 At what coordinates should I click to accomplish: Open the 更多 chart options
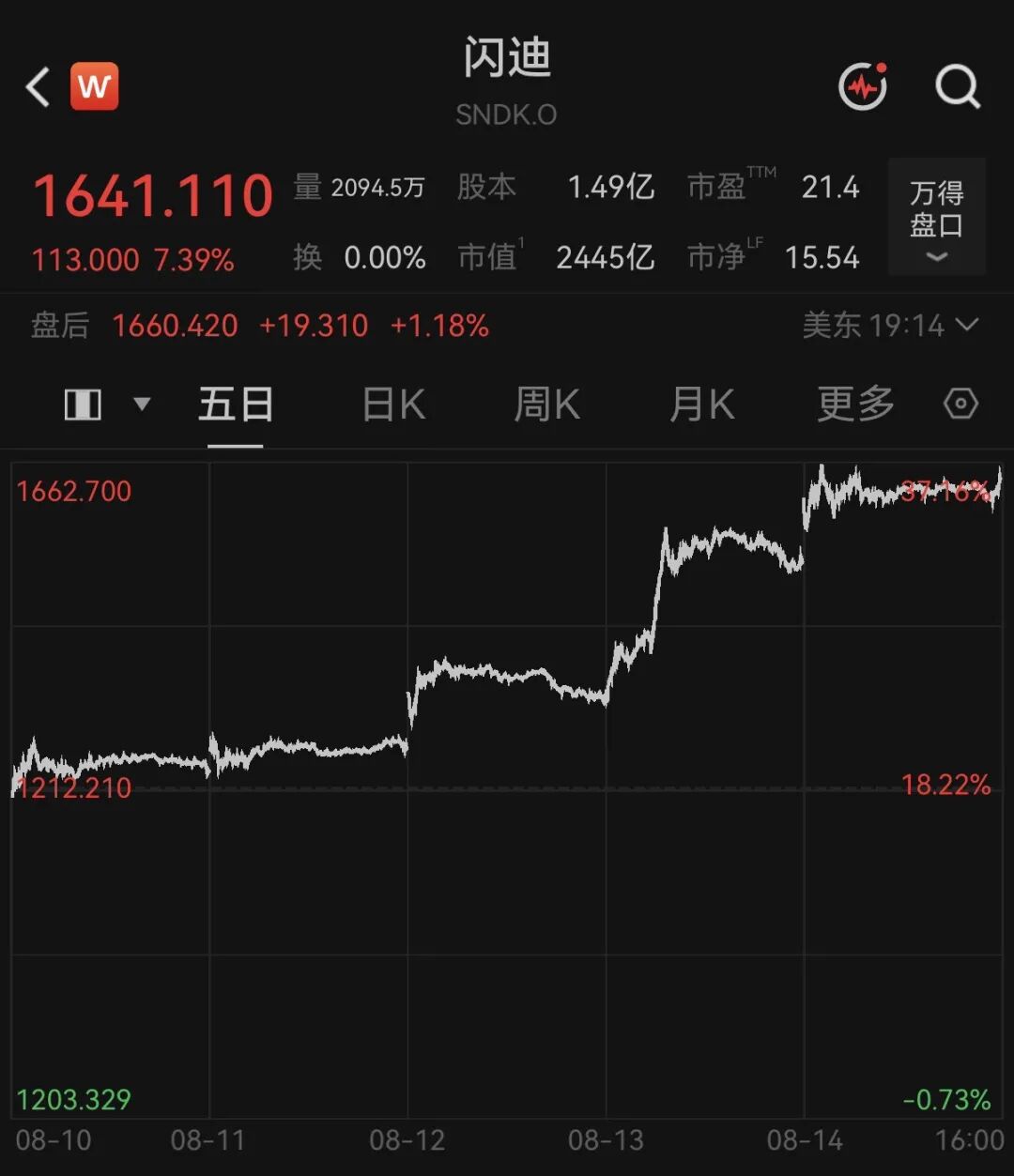pos(855,405)
